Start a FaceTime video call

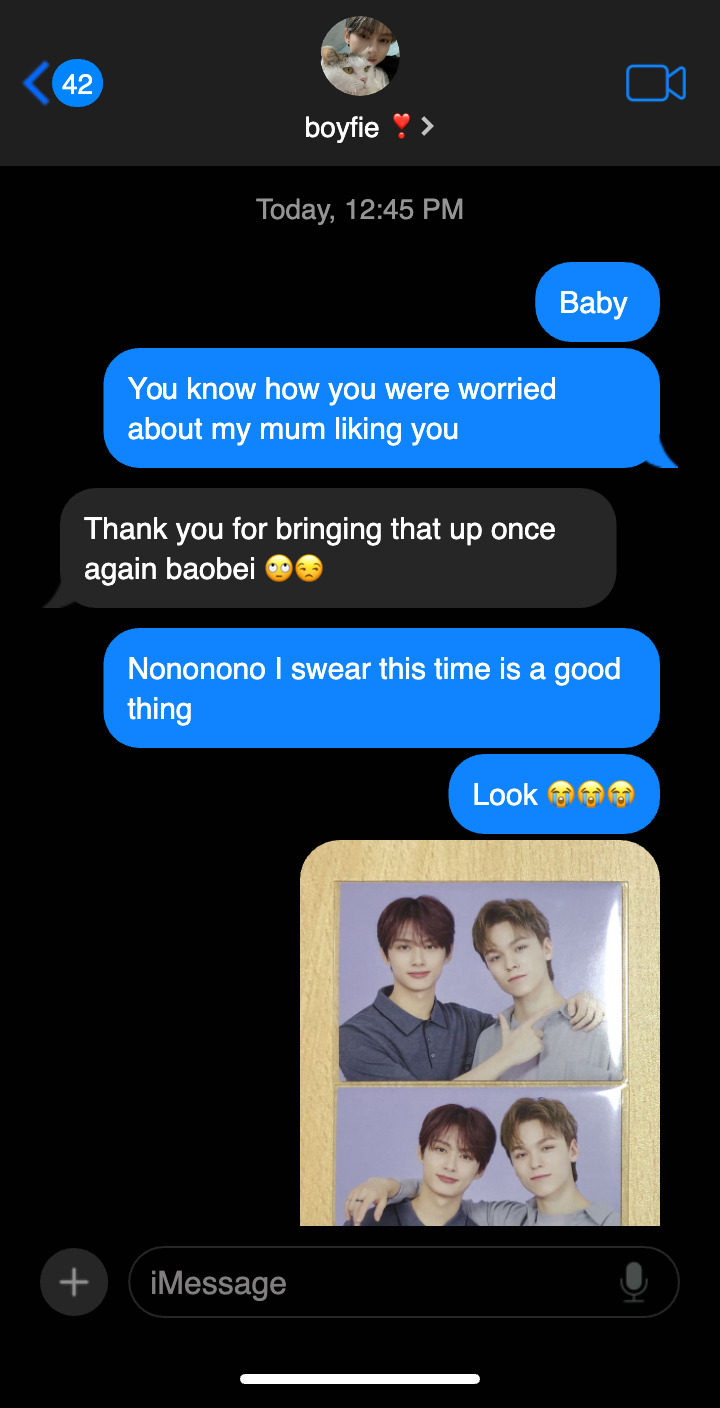pos(655,83)
